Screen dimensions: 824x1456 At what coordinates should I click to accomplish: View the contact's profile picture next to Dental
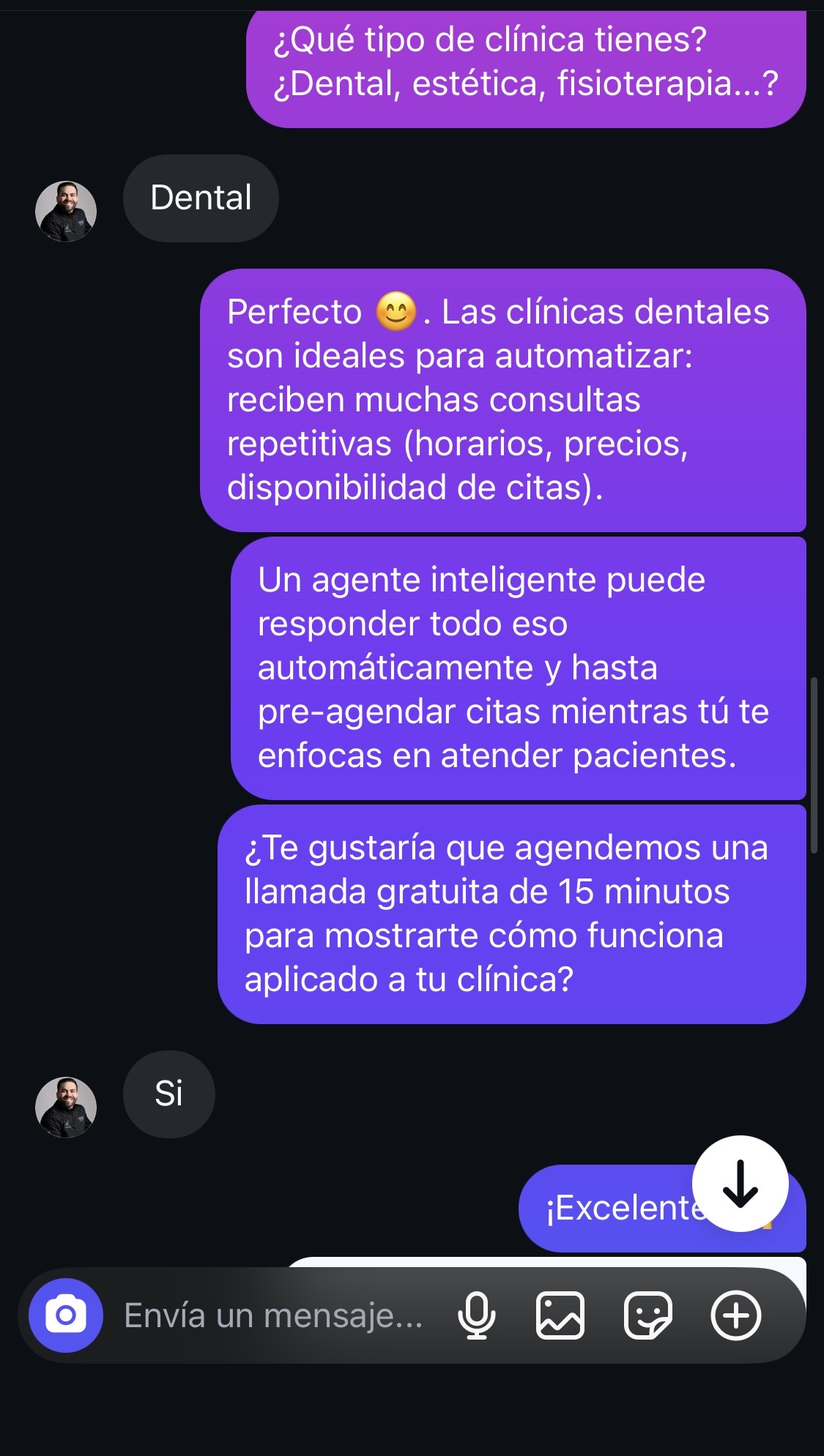[x=65, y=210]
